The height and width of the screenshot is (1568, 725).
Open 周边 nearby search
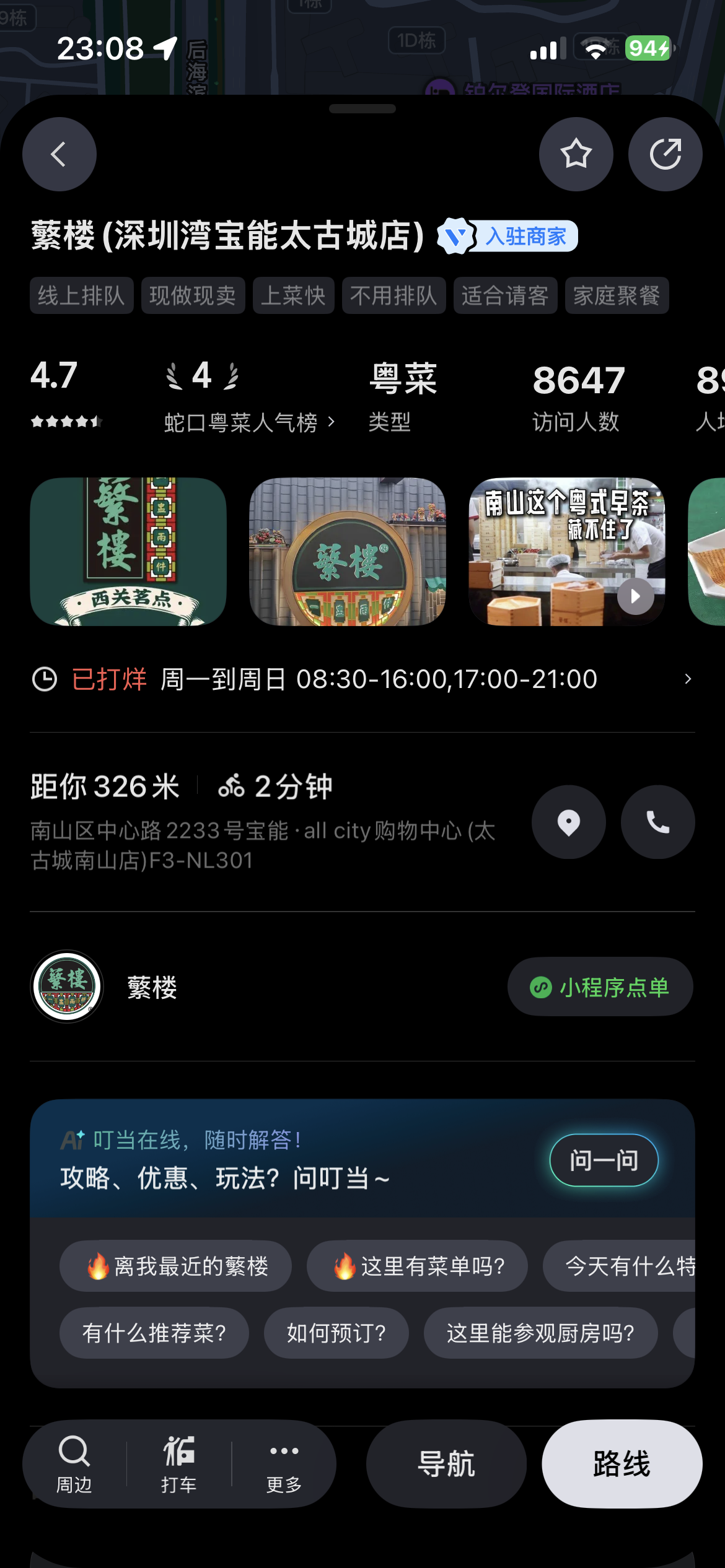(x=74, y=1465)
